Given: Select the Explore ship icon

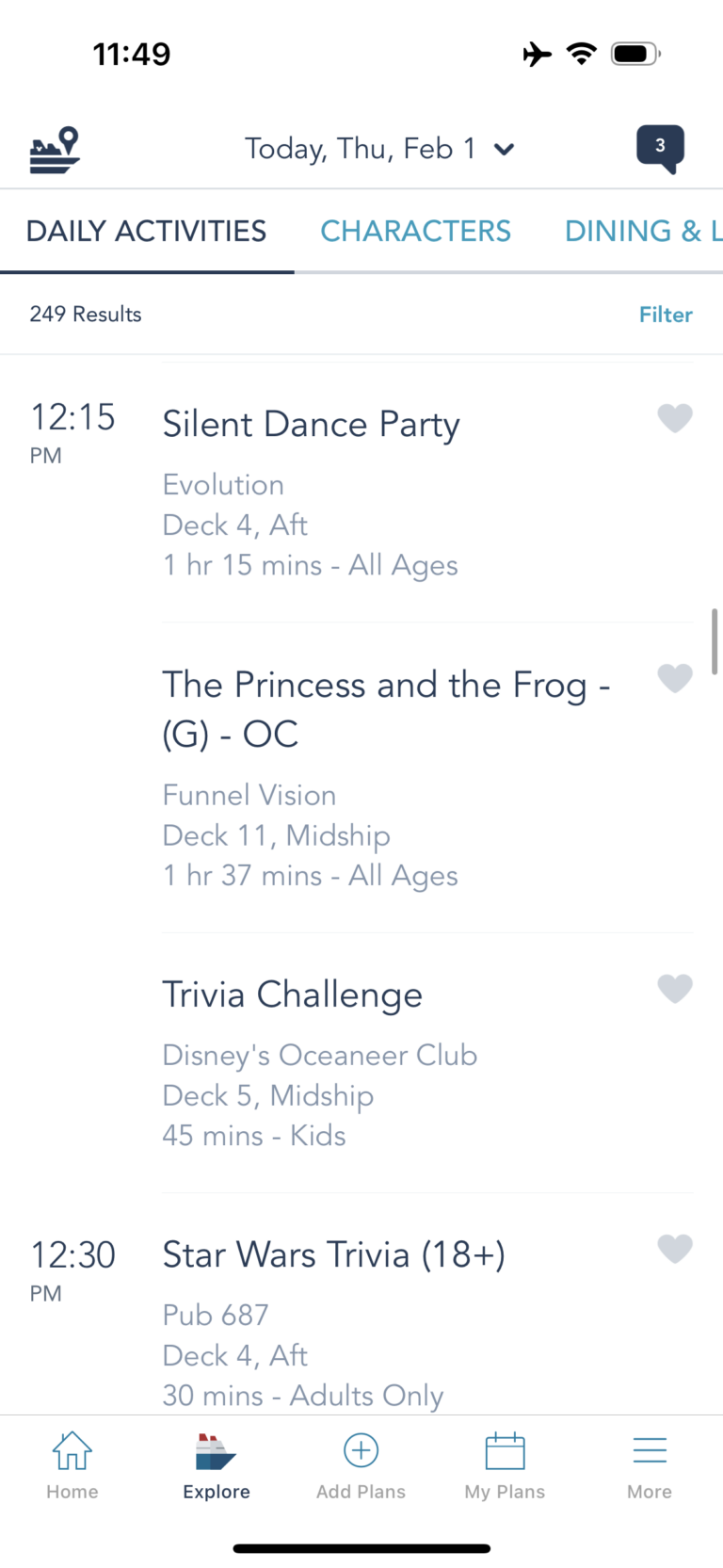Looking at the screenshot, I should 217,1463.
